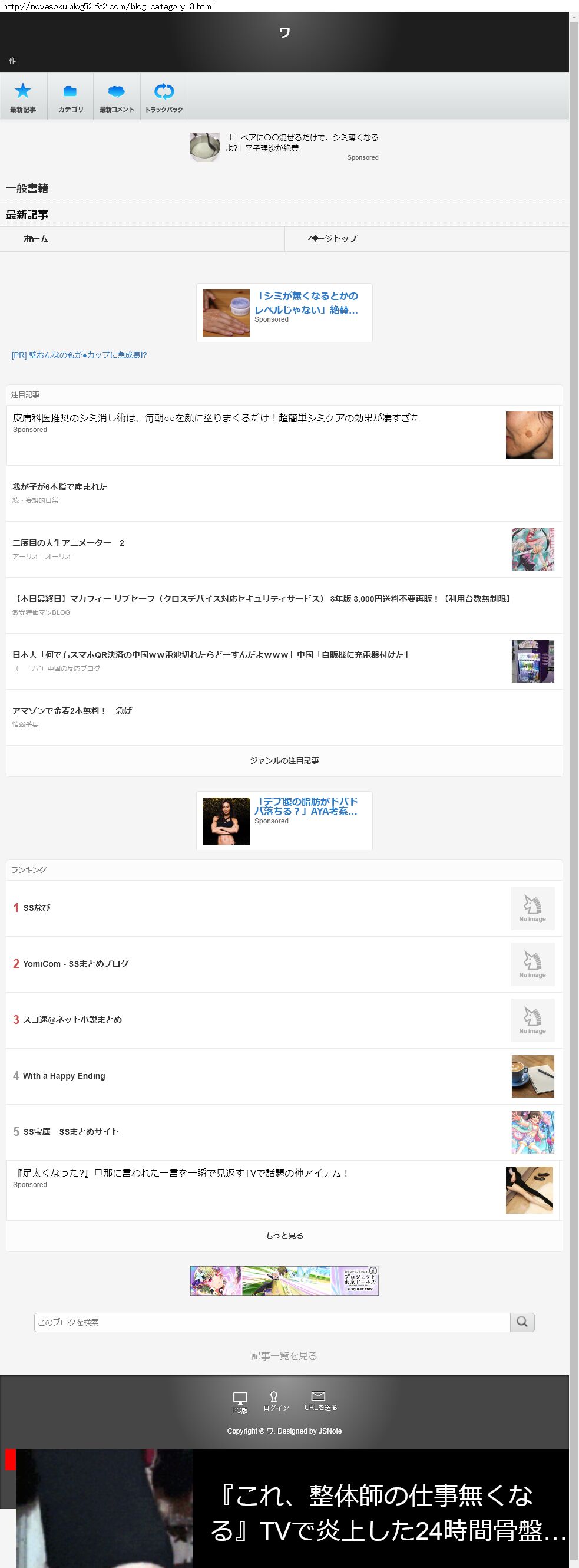579x1568 pixels.
Task: Jump to ページトップ
Action: point(333,239)
